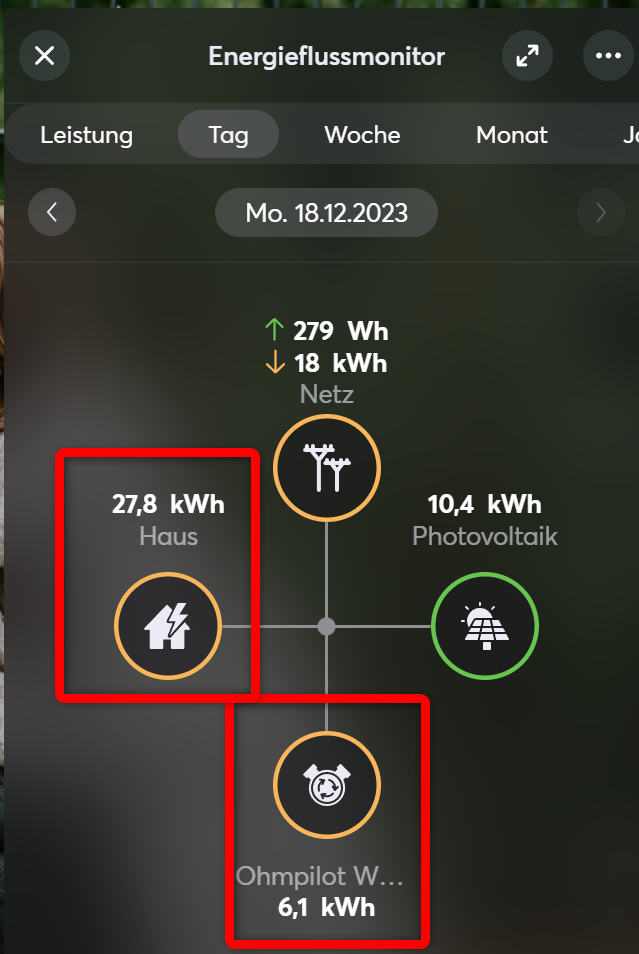The image size is (639, 954).
Task: Switch to the Woche view
Action: coord(362,135)
